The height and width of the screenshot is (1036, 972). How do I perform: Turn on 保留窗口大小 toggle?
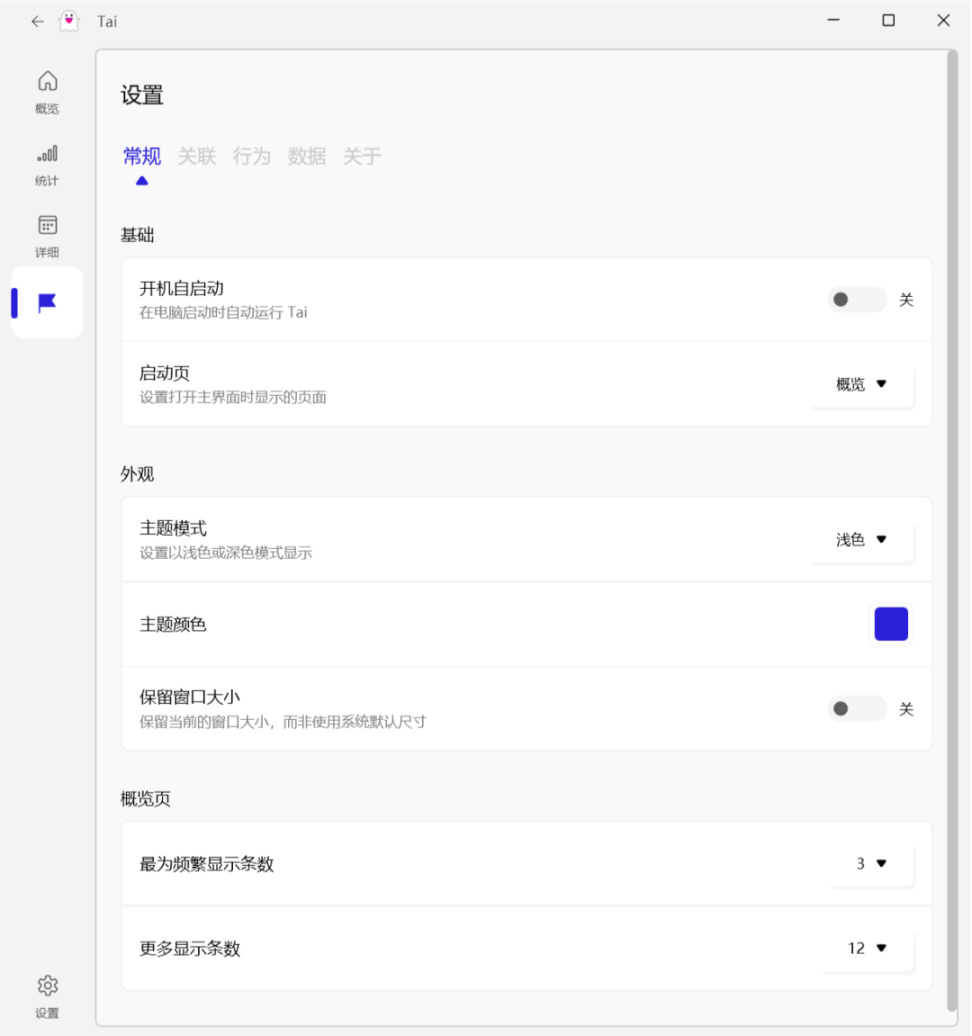point(857,708)
